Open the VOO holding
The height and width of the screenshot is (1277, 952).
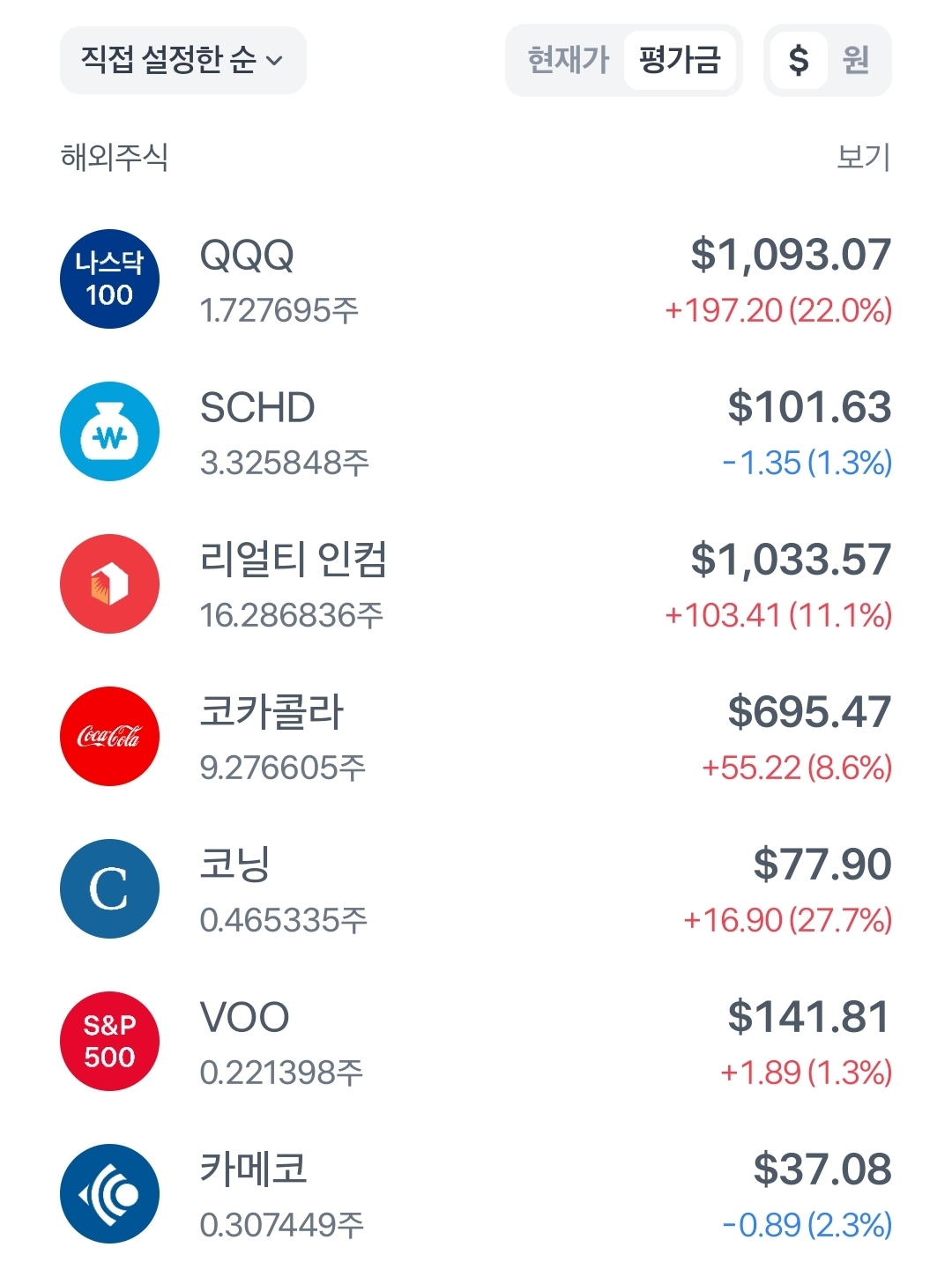pyautogui.click(x=476, y=1042)
